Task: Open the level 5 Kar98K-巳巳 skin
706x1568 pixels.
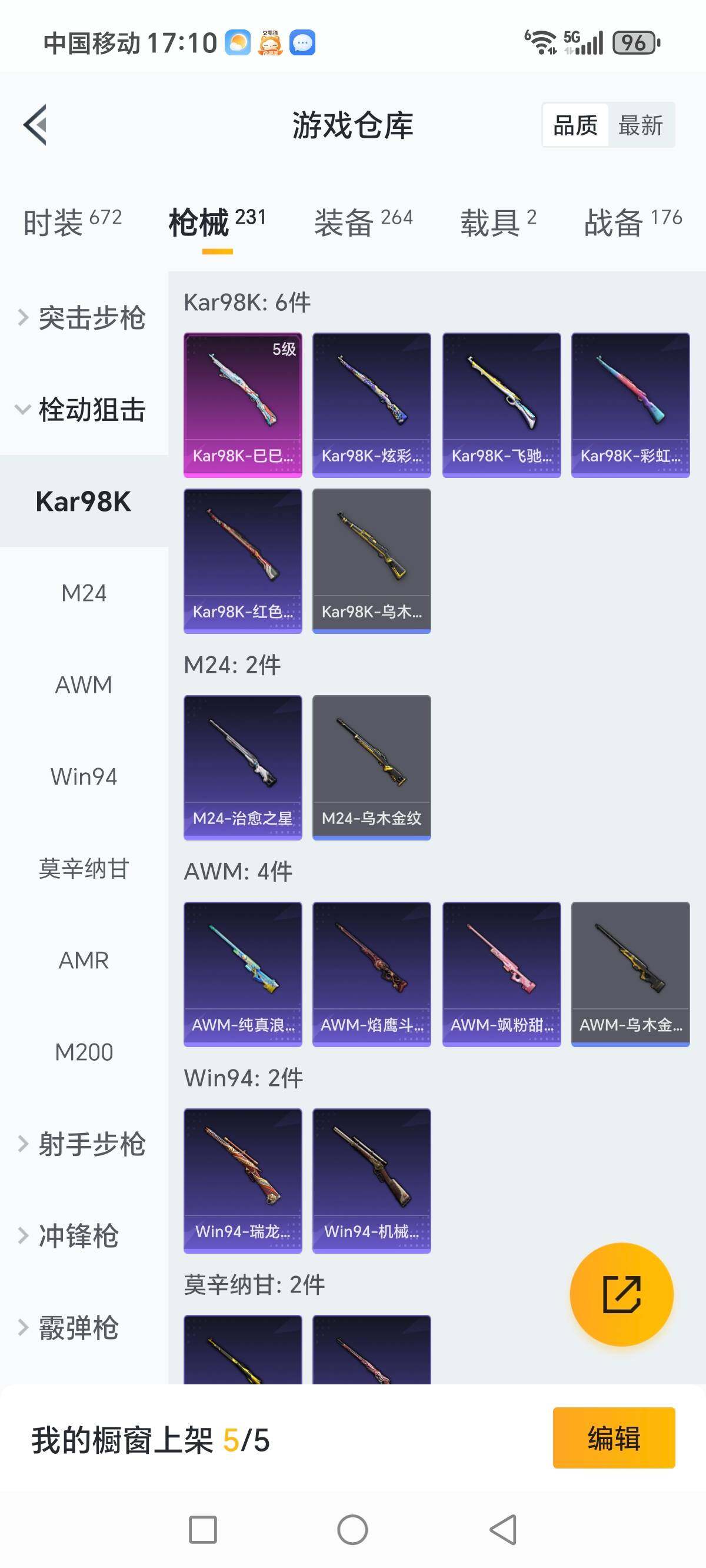Action: coord(243,404)
